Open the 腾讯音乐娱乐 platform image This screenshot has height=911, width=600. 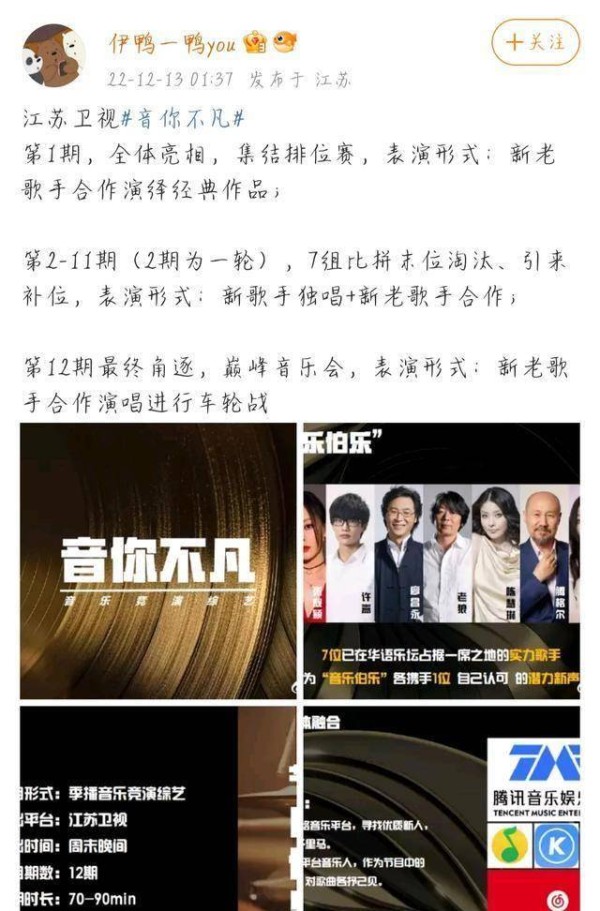click(442, 808)
